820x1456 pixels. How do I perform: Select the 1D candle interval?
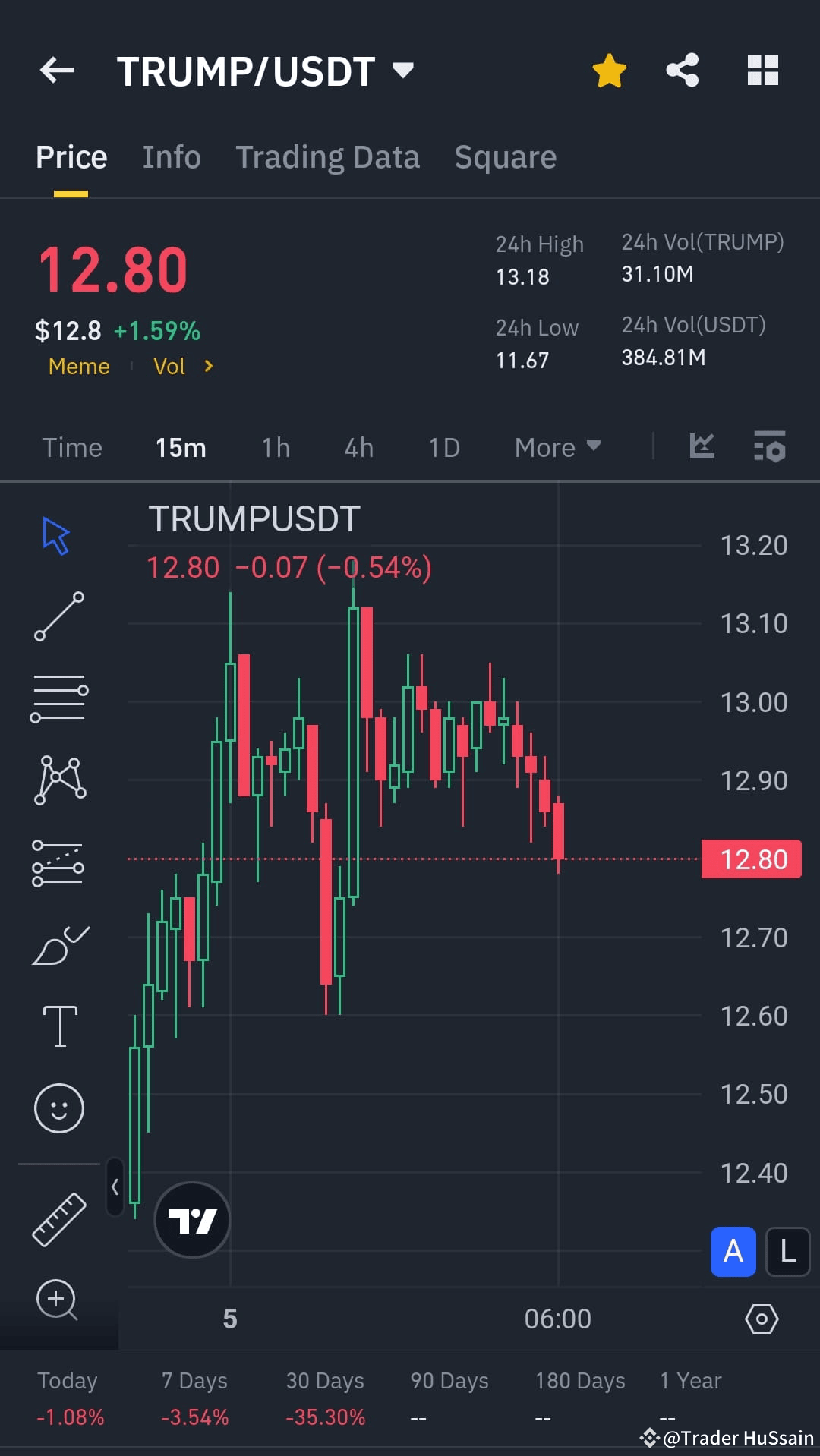pyautogui.click(x=443, y=447)
